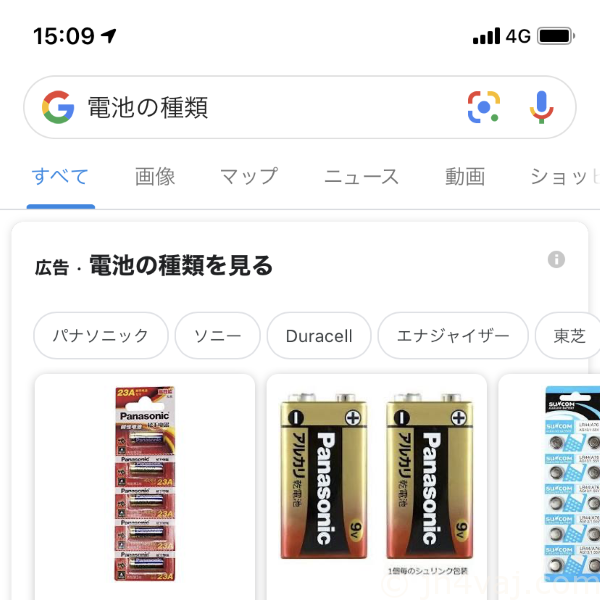The image size is (600, 600).
Task: Open the Panasonic 9V alkaline battery card
Action: pyautogui.click(x=376, y=485)
